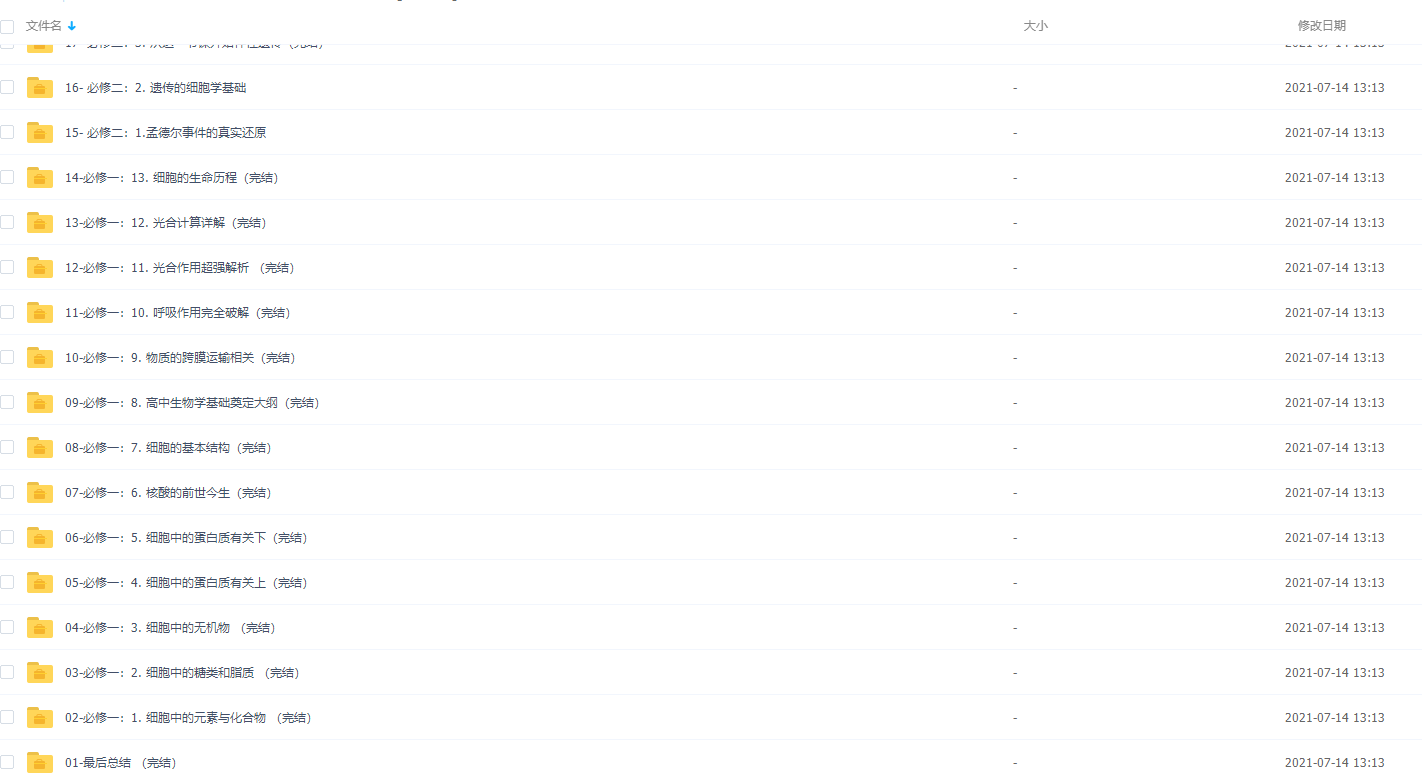
Task: Sort the list by 文件名 column
Action: [44, 26]
